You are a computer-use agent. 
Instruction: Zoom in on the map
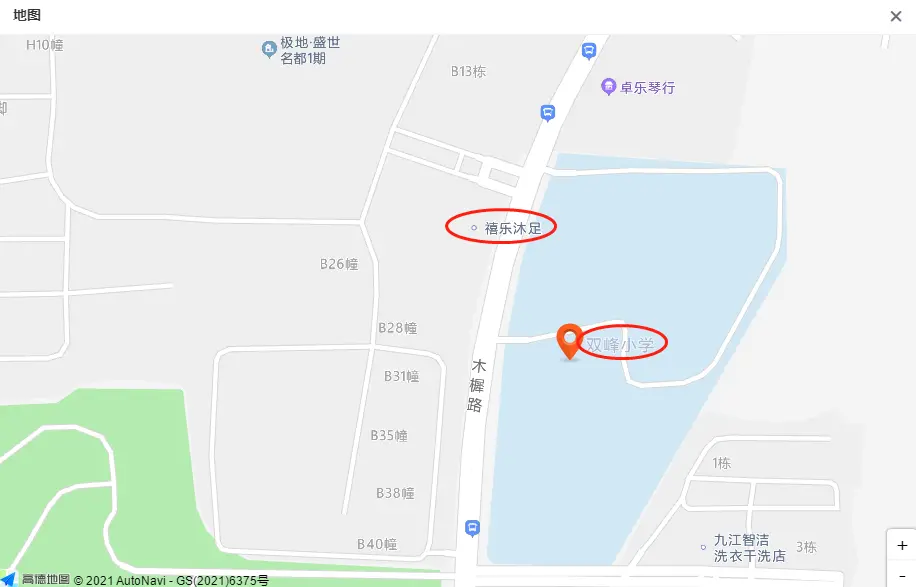point(902,546)
